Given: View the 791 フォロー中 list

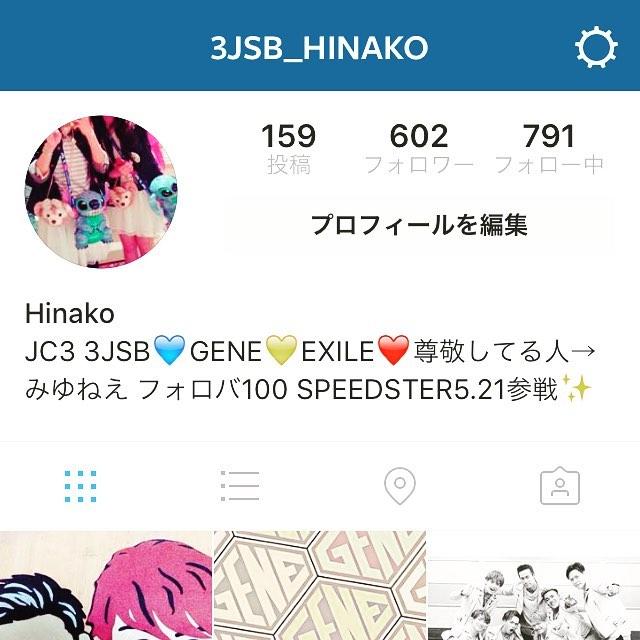Looking at the screenshot, I should click(549, 148).
